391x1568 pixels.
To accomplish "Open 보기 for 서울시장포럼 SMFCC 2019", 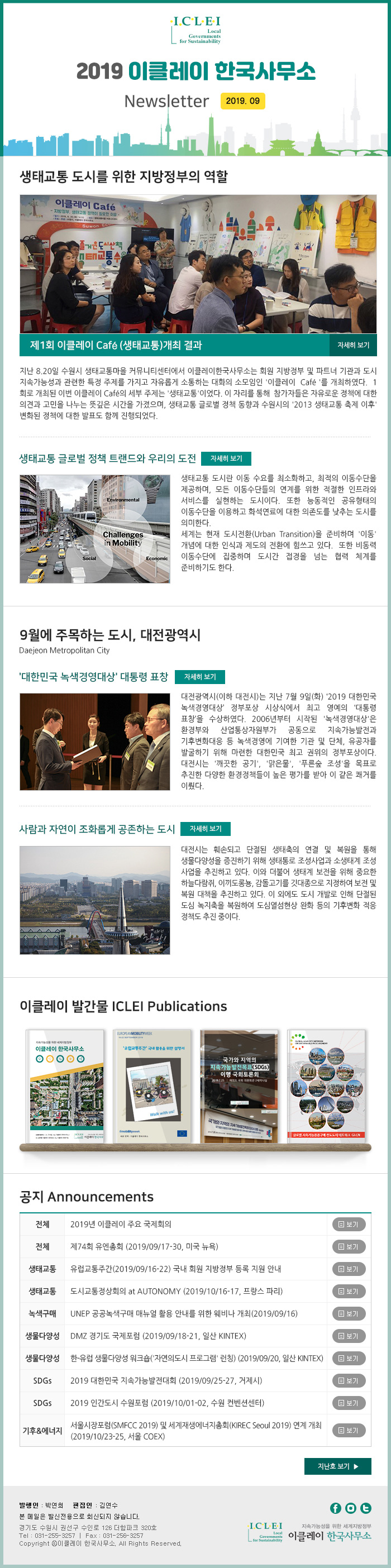I will (x=349, y=1431).
